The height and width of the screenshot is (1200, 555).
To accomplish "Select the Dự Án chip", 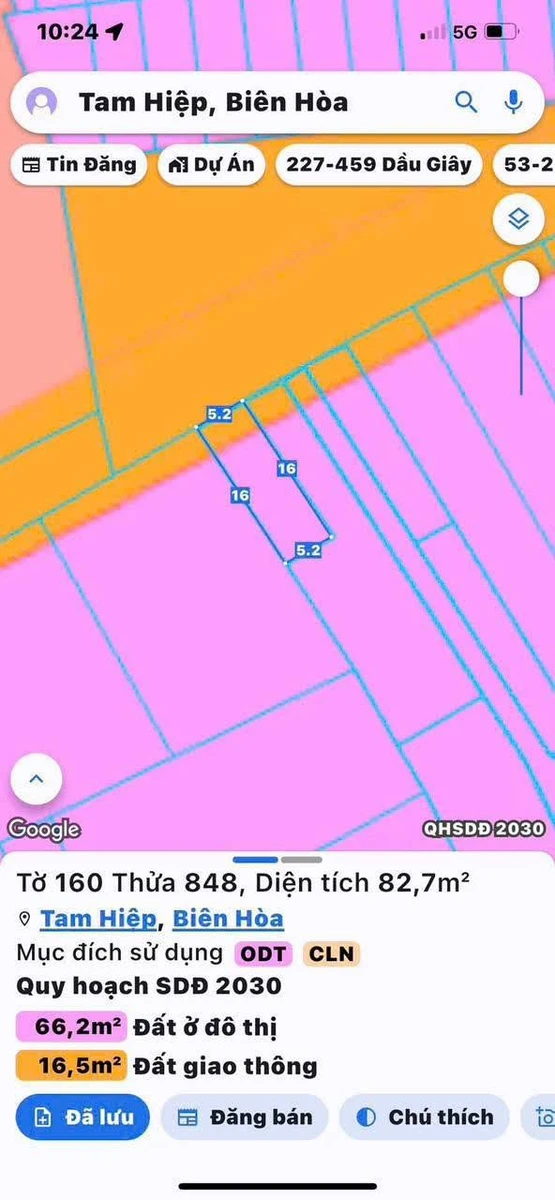I will (x=211, y=165).
